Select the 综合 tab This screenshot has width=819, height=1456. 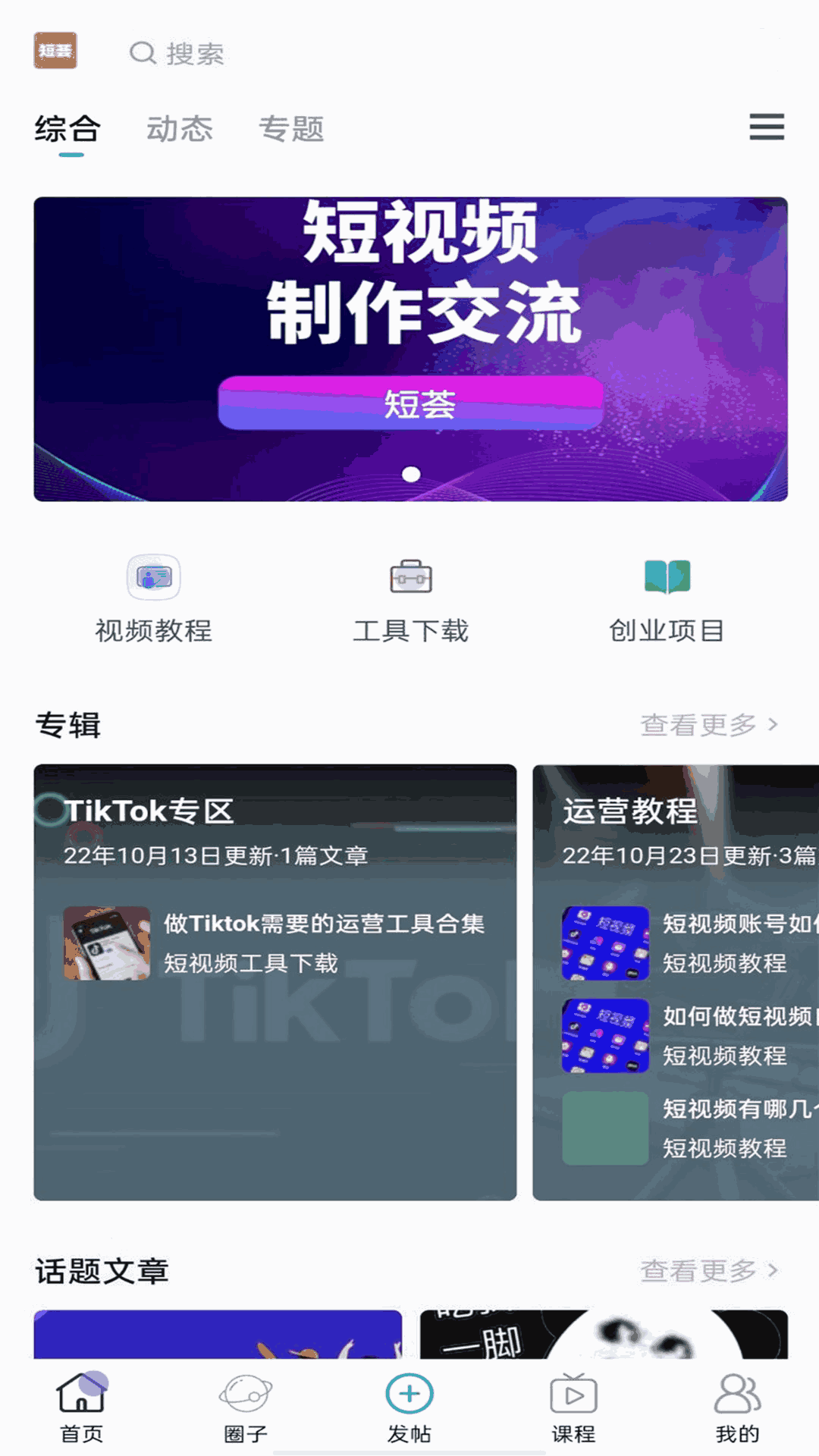(67, 129)
